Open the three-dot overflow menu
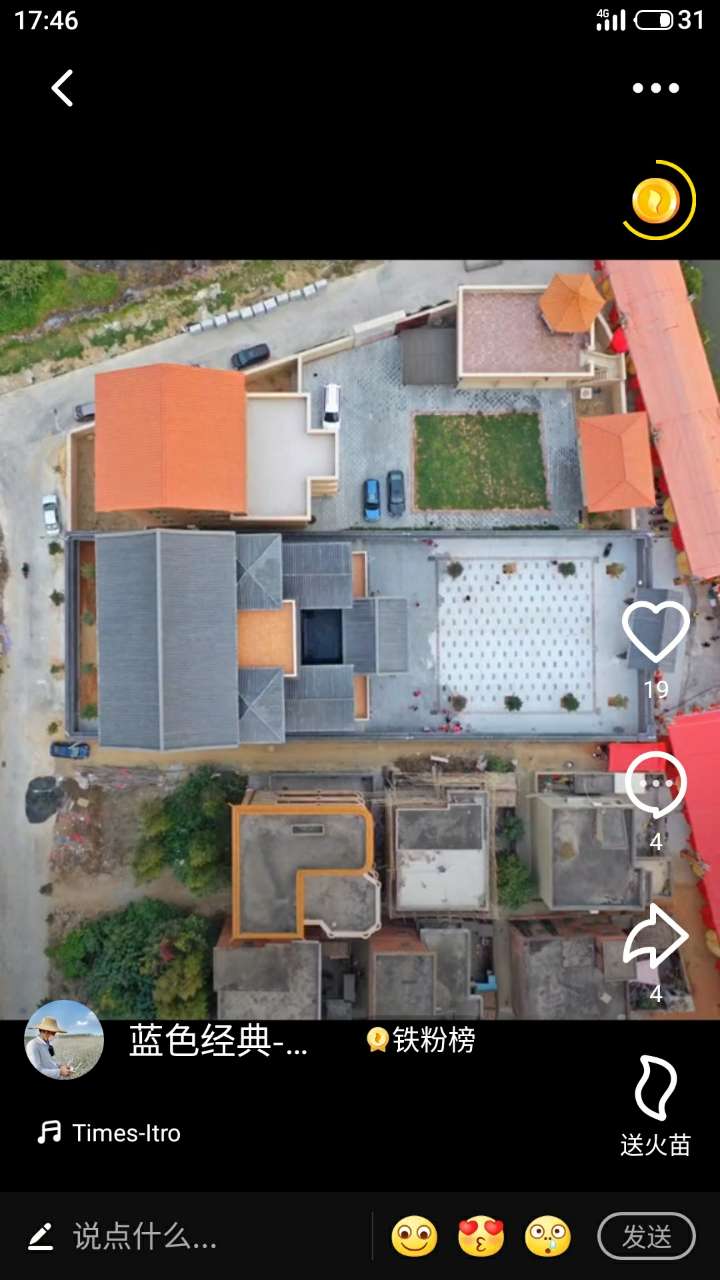Viewport: 720px width, 1280px height. pyautogui.click(x=655, y=88)
